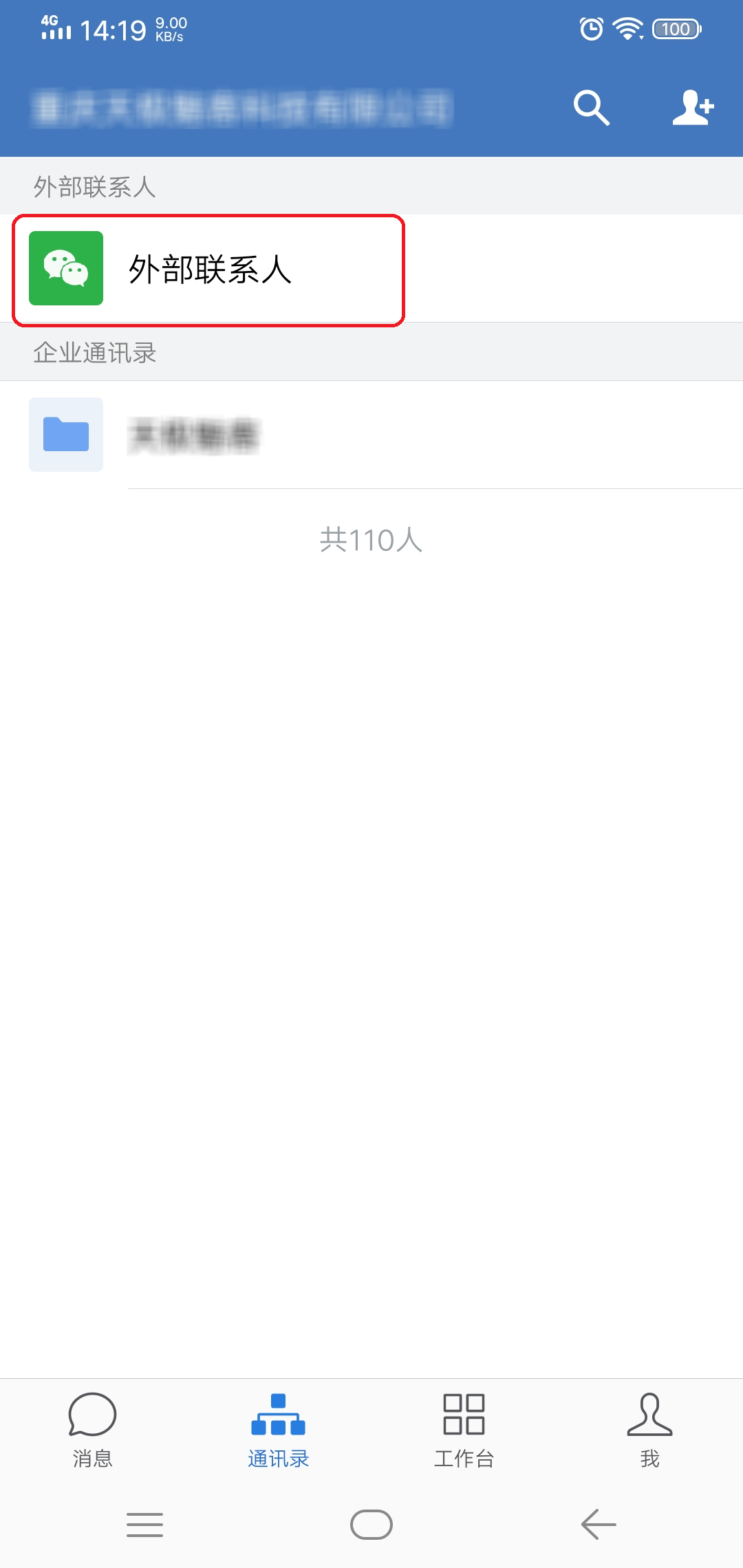
Task: Go to the 工作台 tab
Action: coord(464,1429)
